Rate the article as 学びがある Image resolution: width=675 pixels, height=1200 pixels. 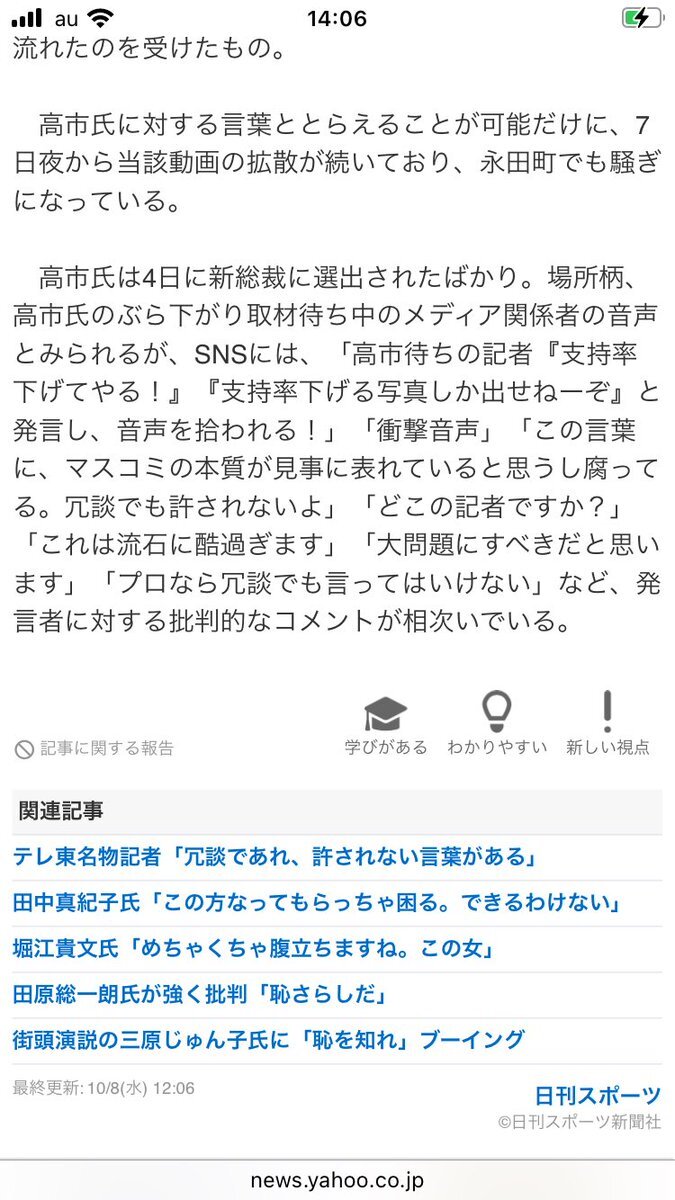tap(385, 725)
